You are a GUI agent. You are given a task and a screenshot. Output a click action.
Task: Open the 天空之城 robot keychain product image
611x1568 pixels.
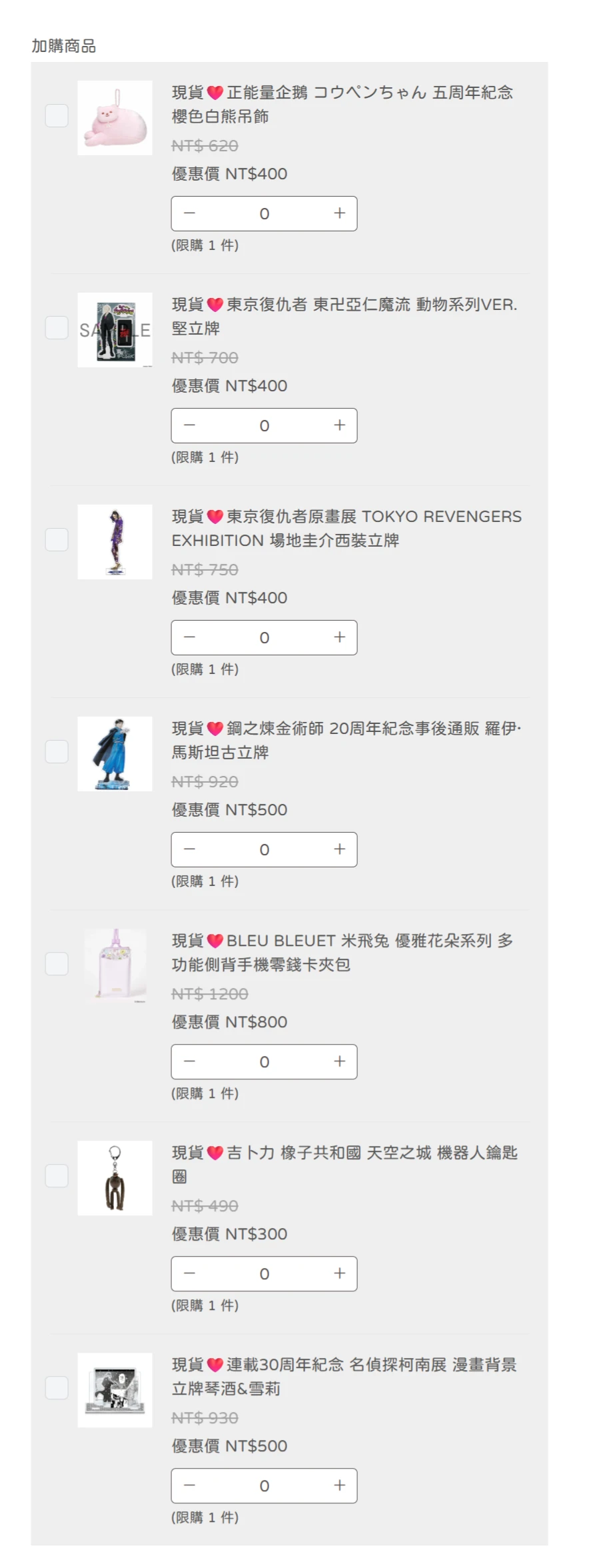coord(115,1178)
